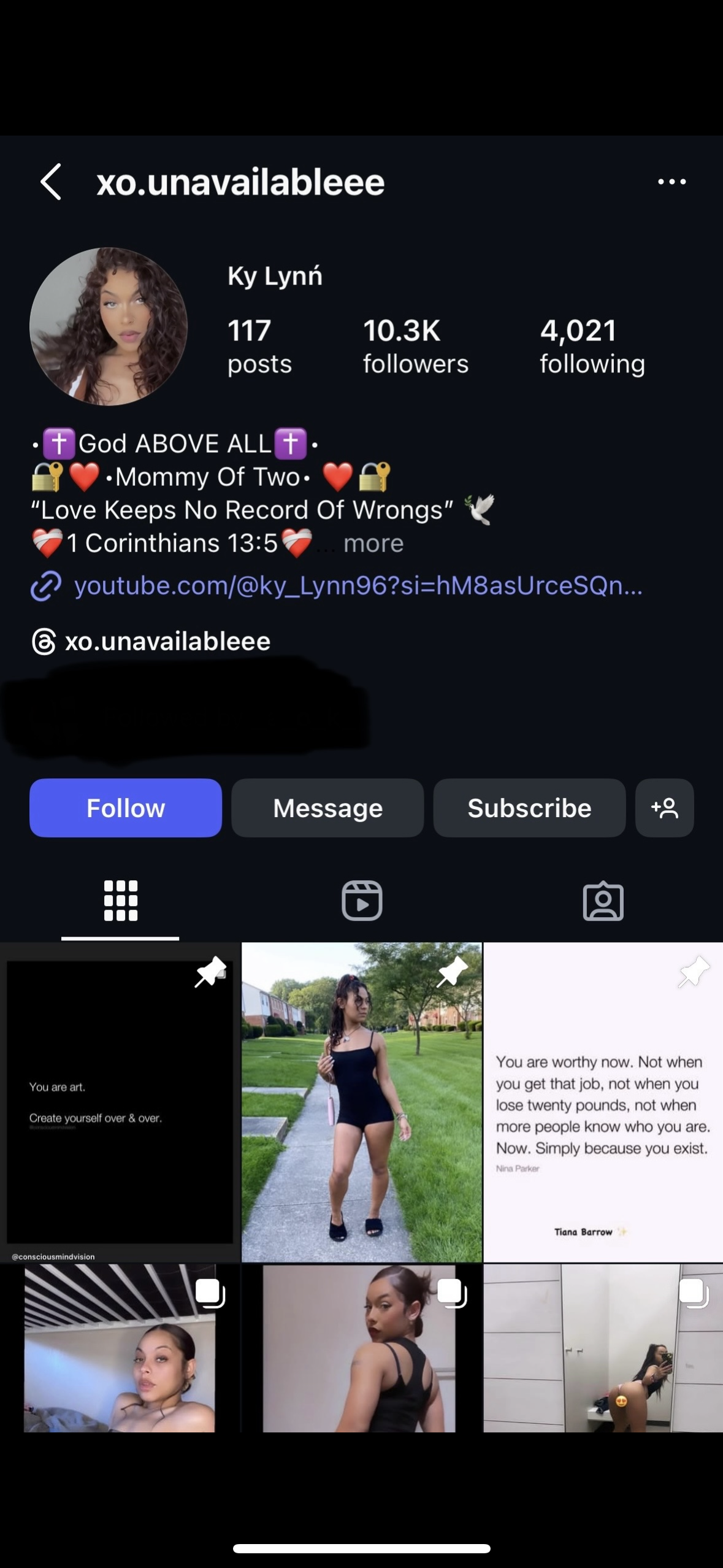Open the mirror selfie carousel post
The height and width of the screenshot is (1568, 723).
(x=603, y=1350)
